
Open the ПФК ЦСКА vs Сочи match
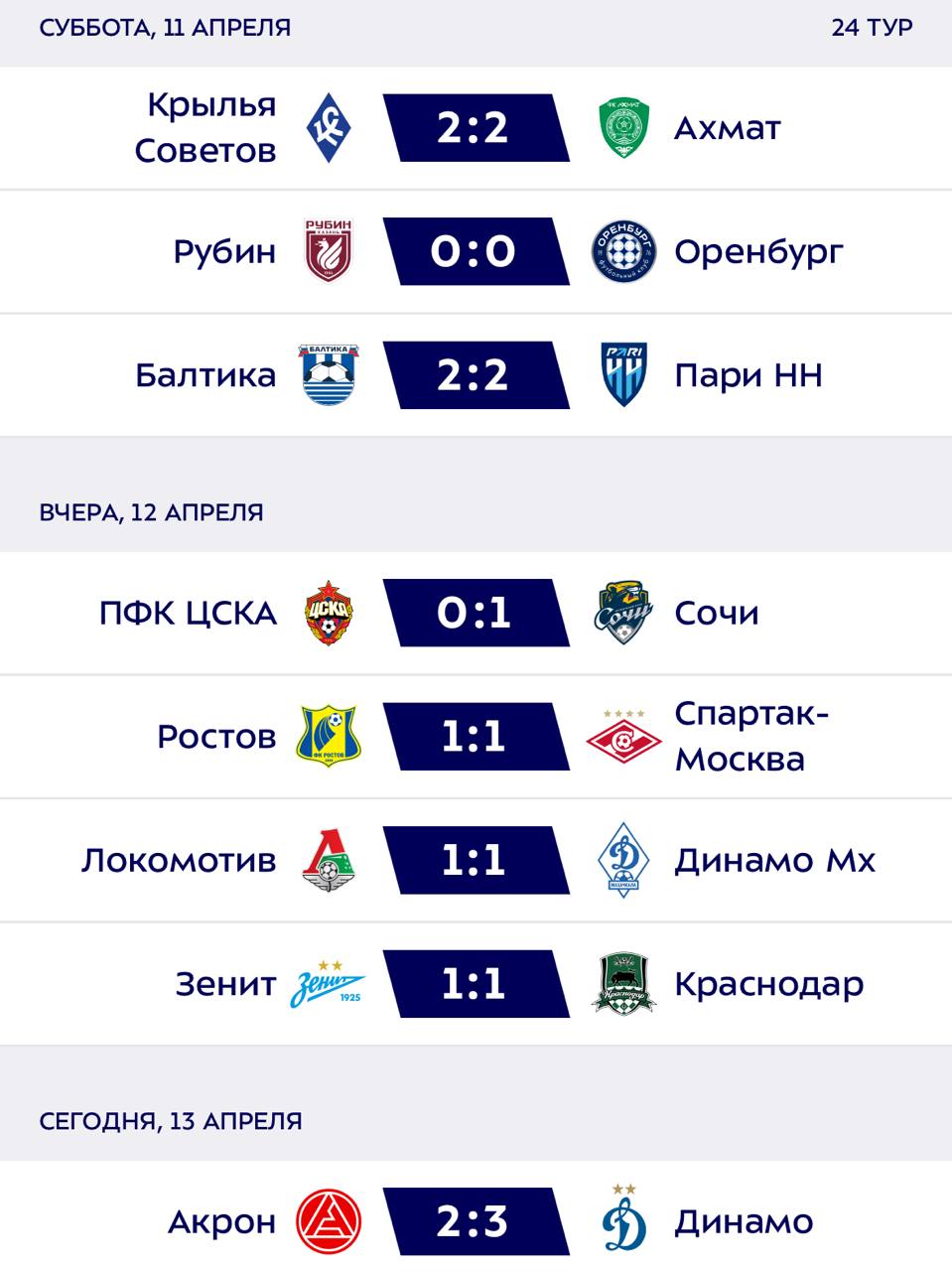click(475, 613)
